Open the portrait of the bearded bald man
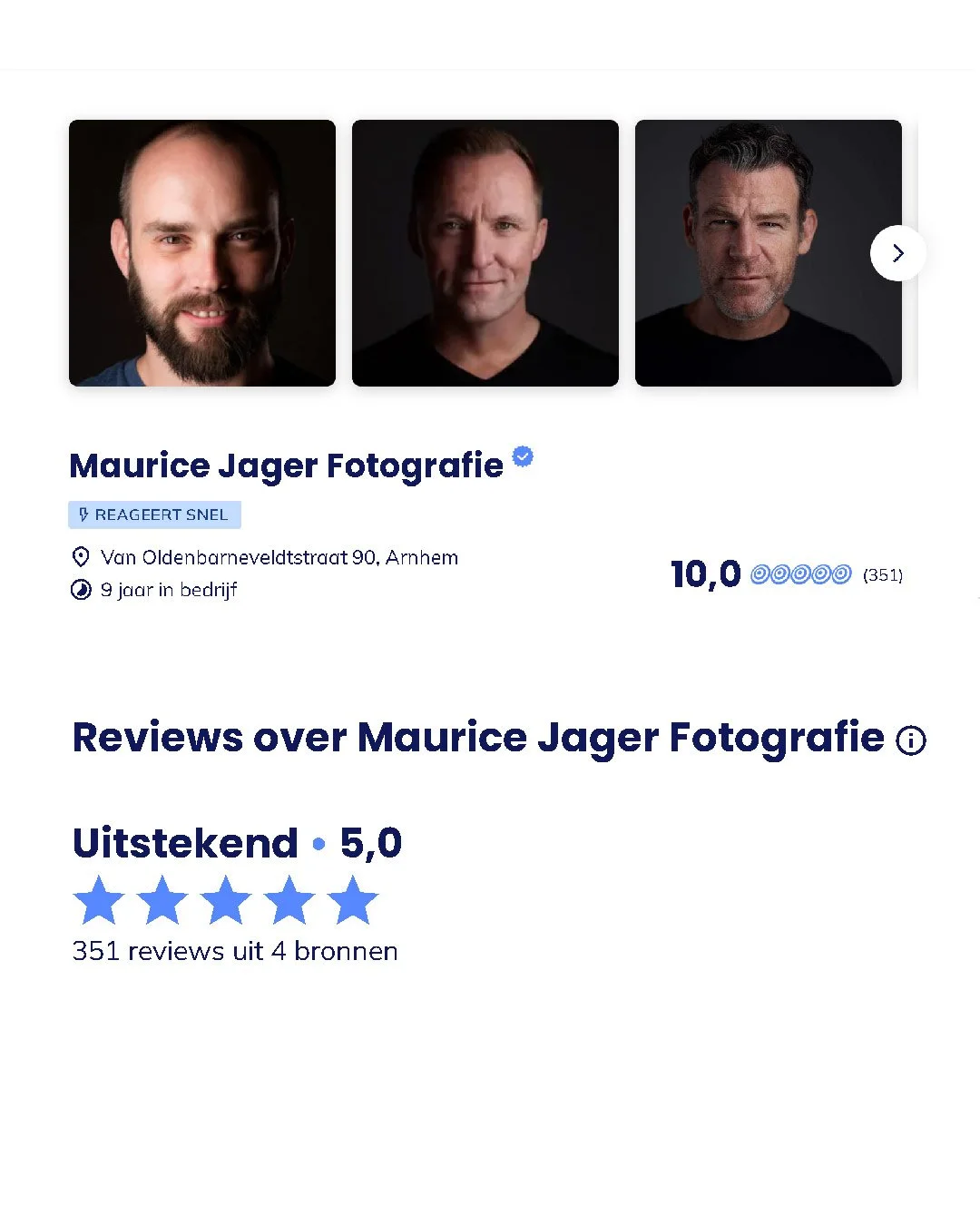The width and height of the screenshot is (980, 1225). coord(202,253)
